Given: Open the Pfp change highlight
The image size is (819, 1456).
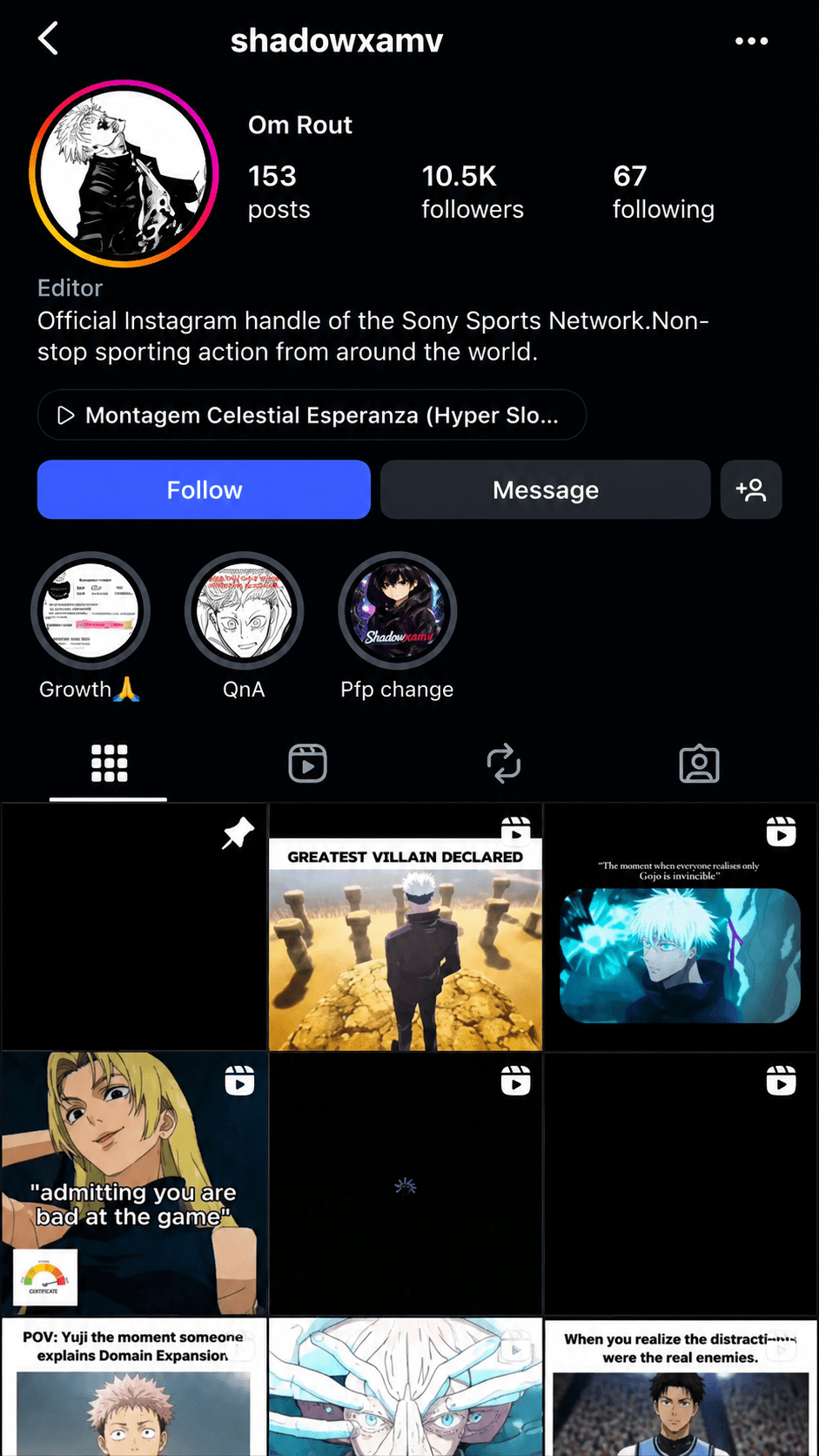Looking at the screenshot, I should (x=397, y=611).
